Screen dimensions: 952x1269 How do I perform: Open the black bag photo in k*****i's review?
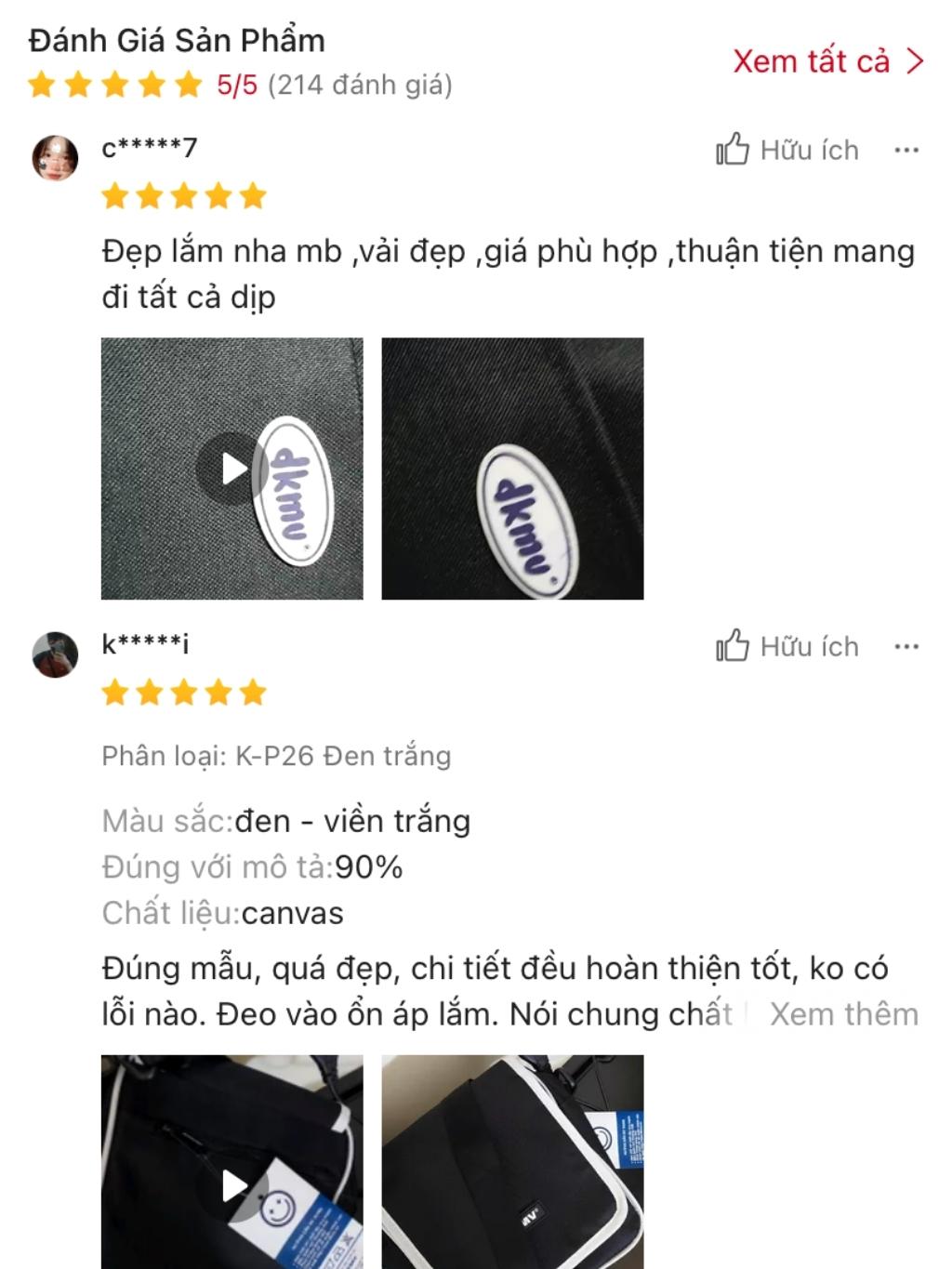[512, 1162]
